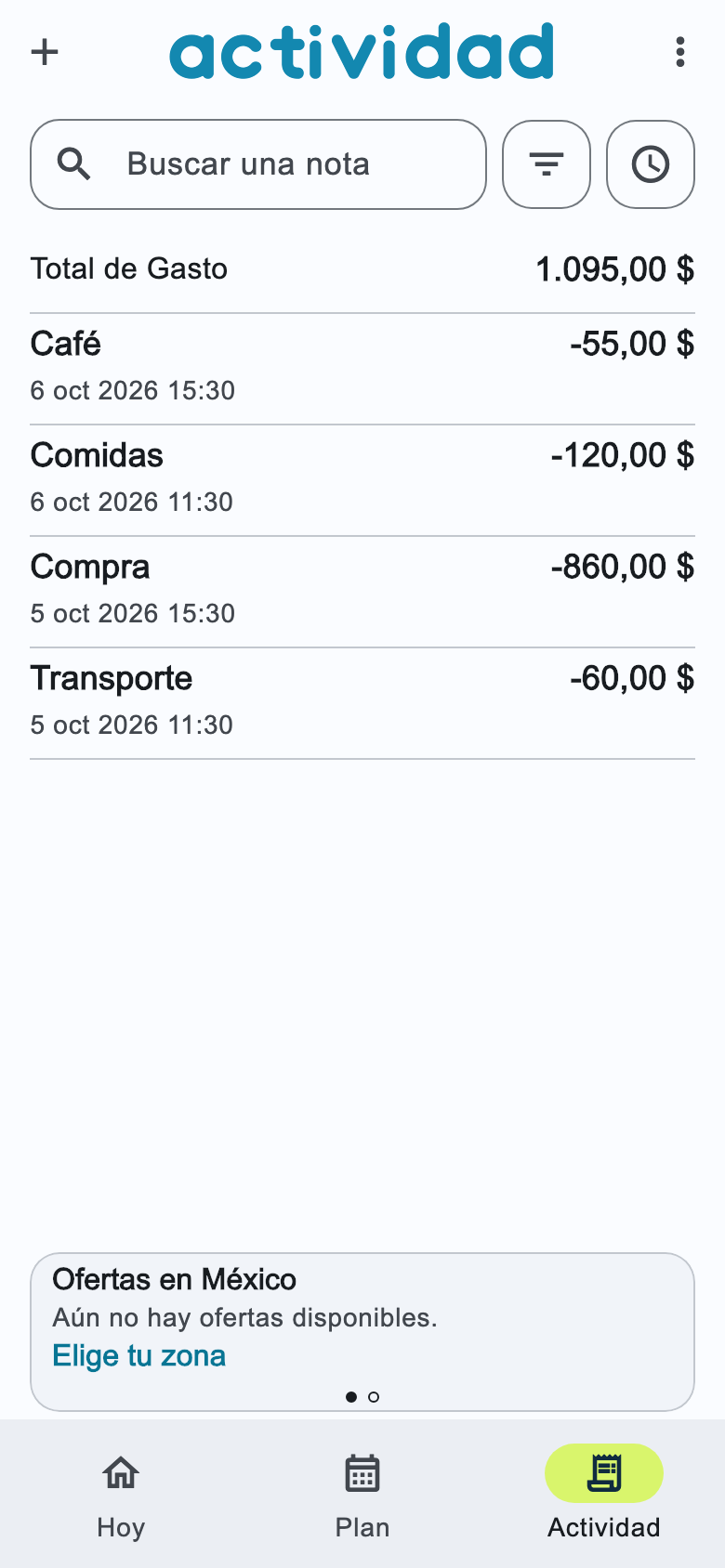Screen dimensions: 725x1568
Task: Switch to the Hoy tab
Action: 121,1494
